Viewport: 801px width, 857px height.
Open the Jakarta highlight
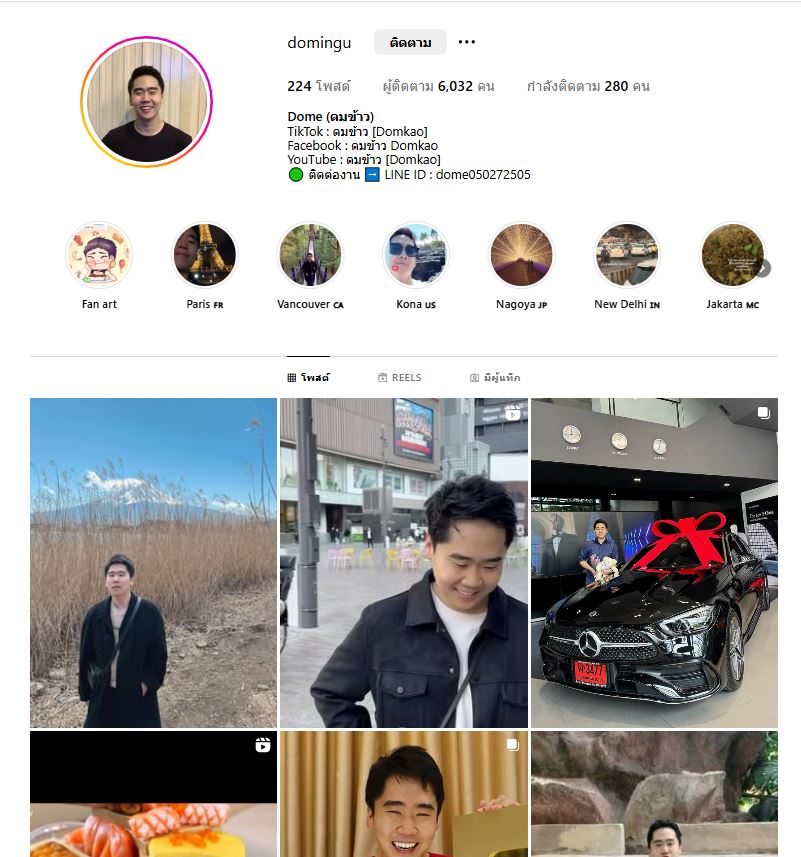coord(731,255)
